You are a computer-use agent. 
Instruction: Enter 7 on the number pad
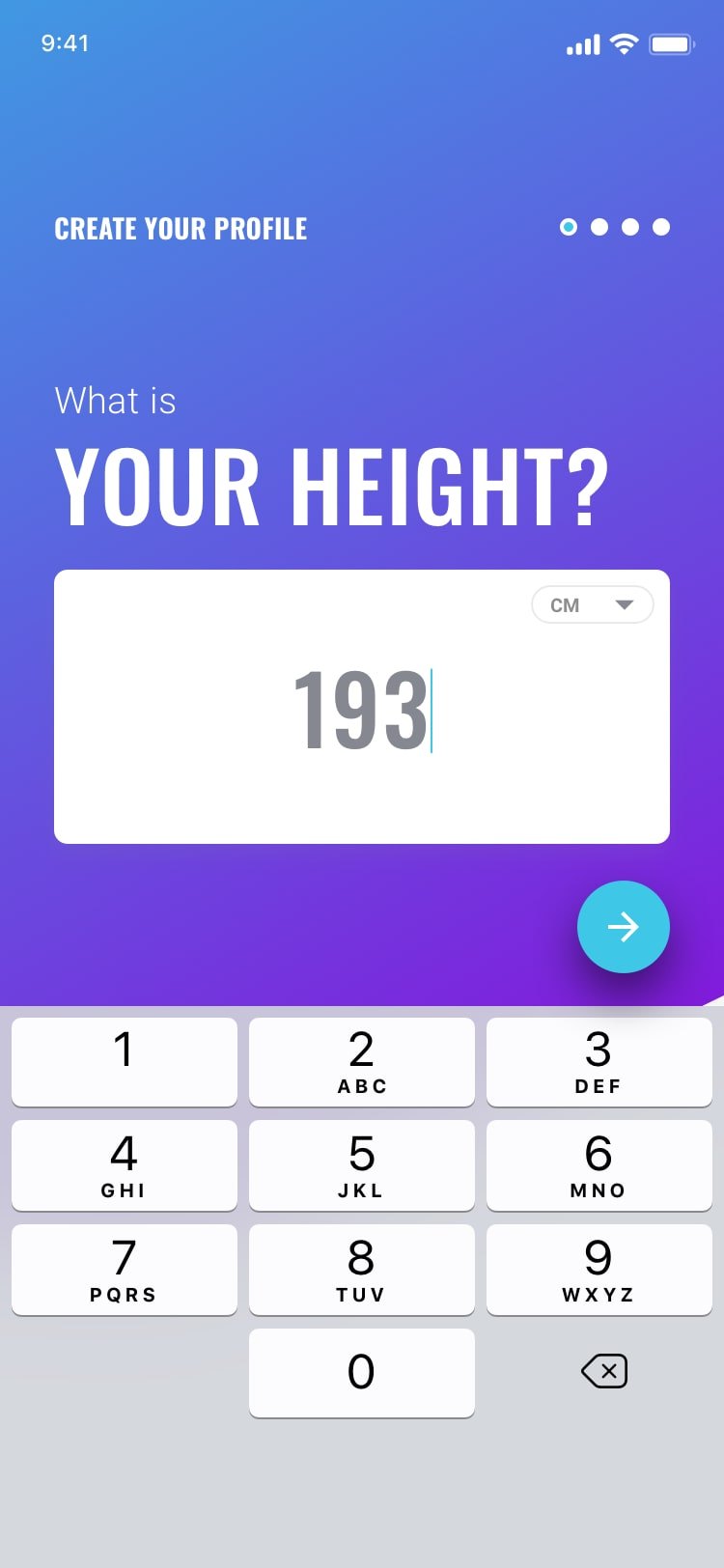tap(125, 1271)
